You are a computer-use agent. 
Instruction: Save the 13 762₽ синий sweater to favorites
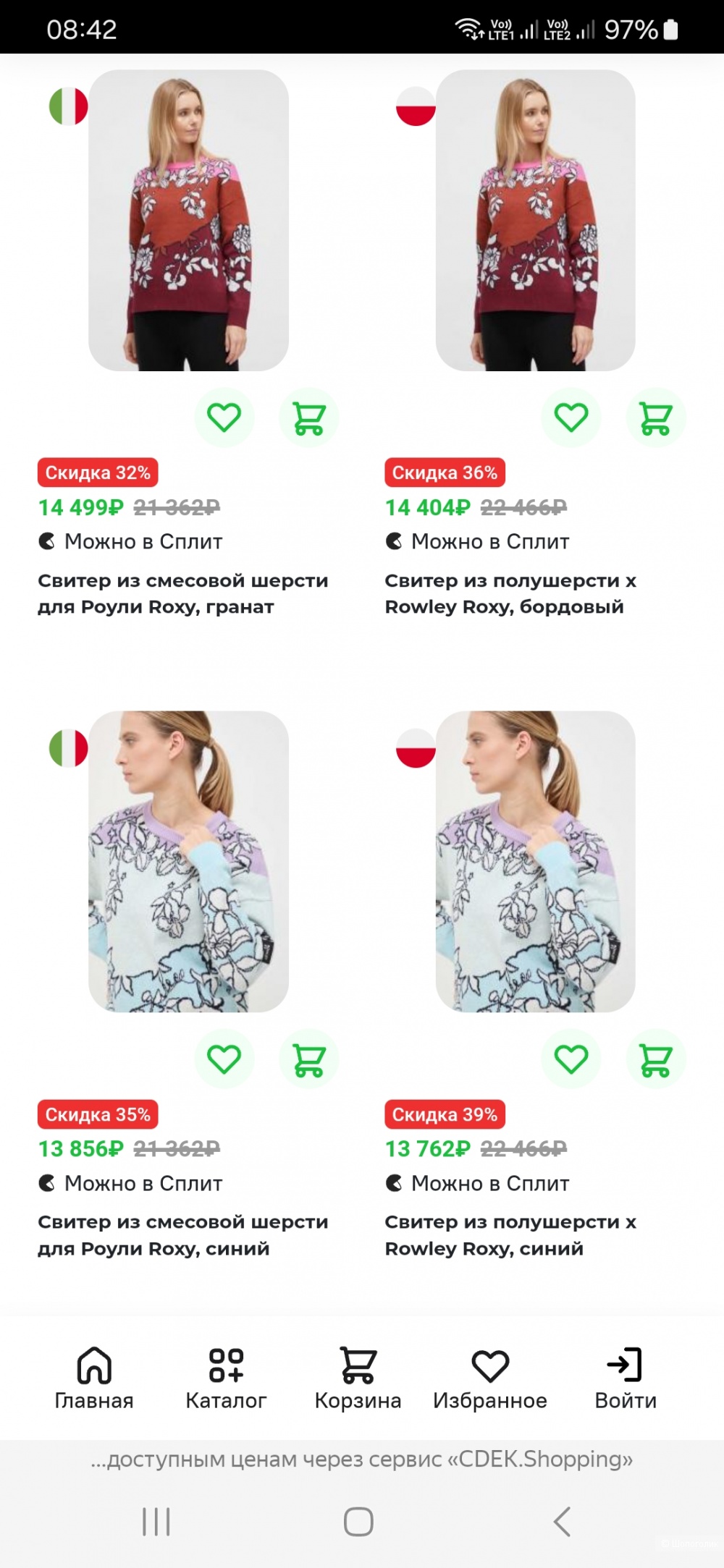click(x=571, y=1059)
